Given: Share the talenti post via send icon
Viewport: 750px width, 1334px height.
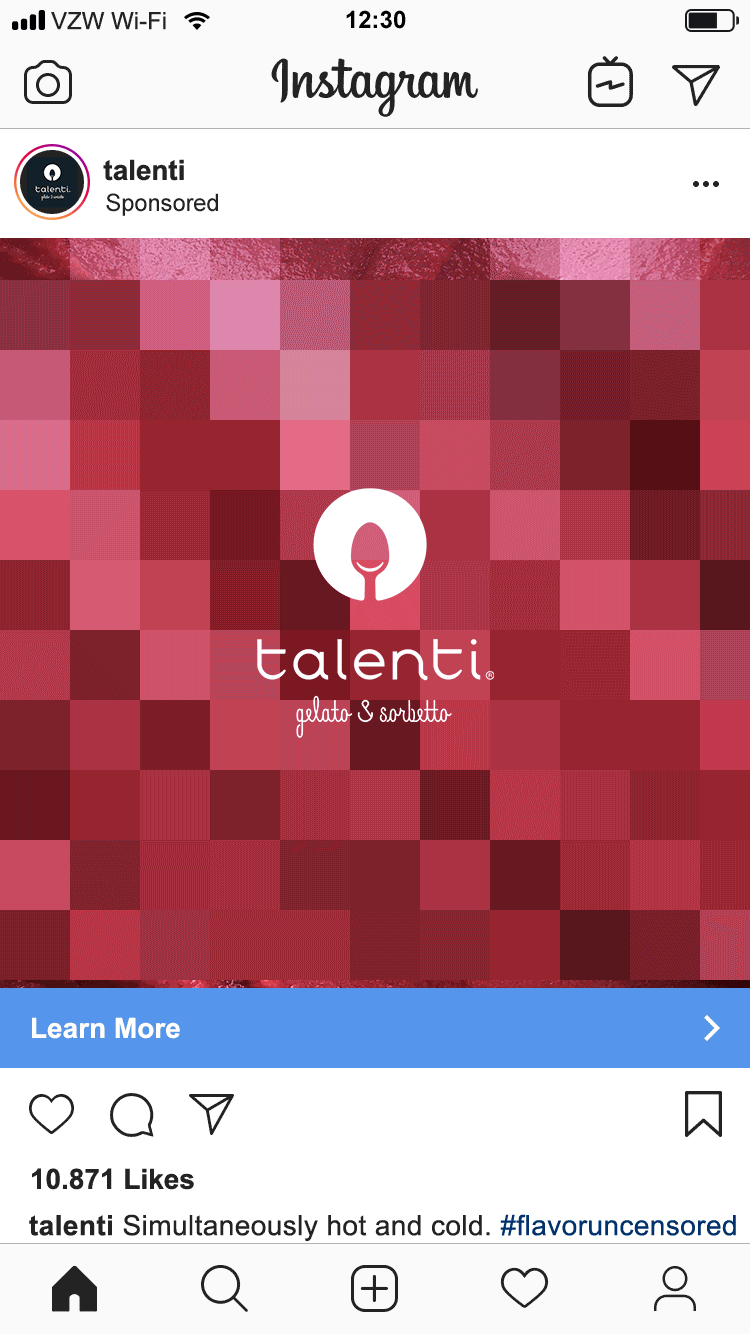Looking at the screenshot, I should 211,1113.
